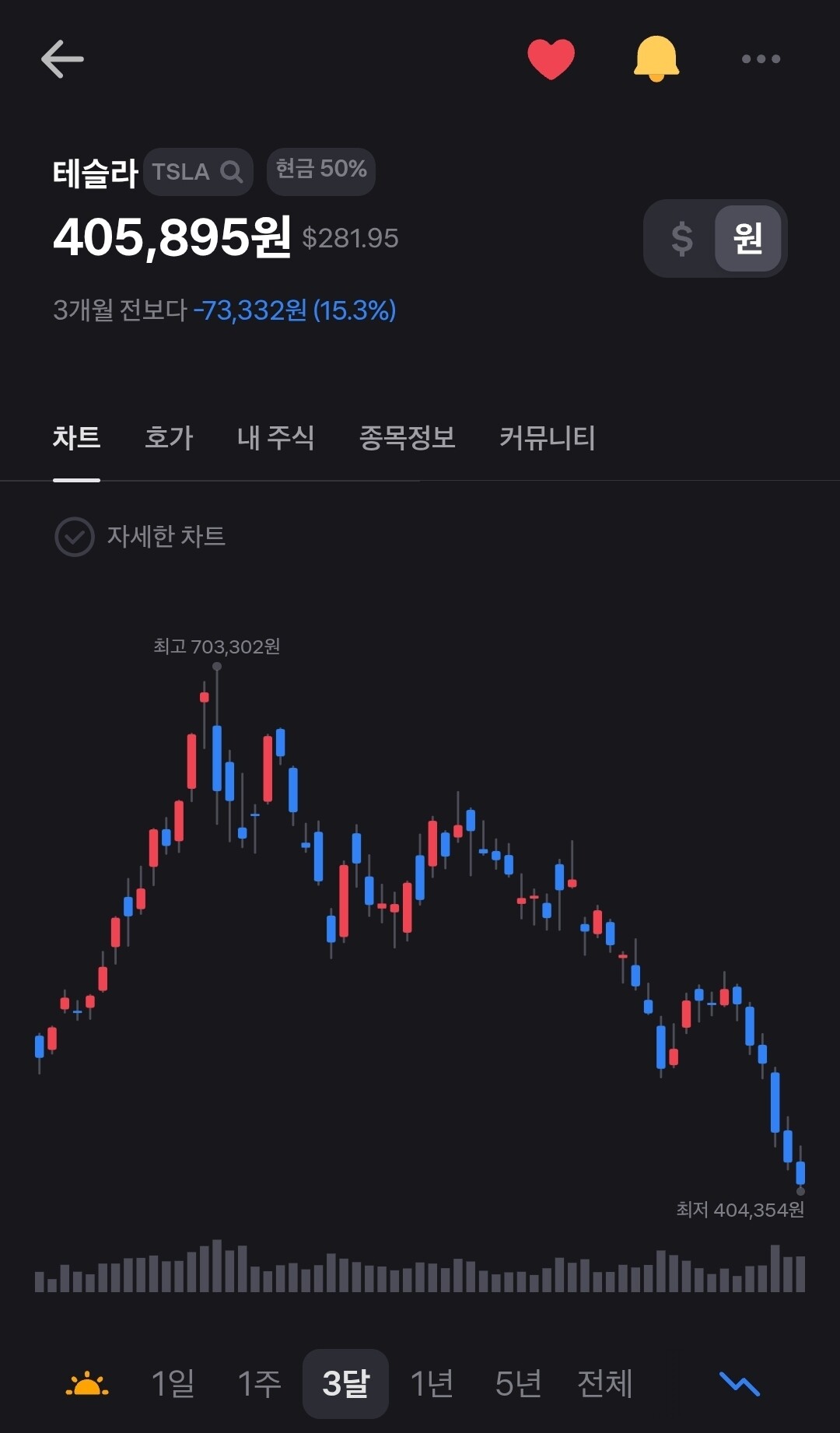The height and width of the screenshot is (1433, 840).
Task: Enable the 자세한 차트 option
Action: (x=75, y=537)
